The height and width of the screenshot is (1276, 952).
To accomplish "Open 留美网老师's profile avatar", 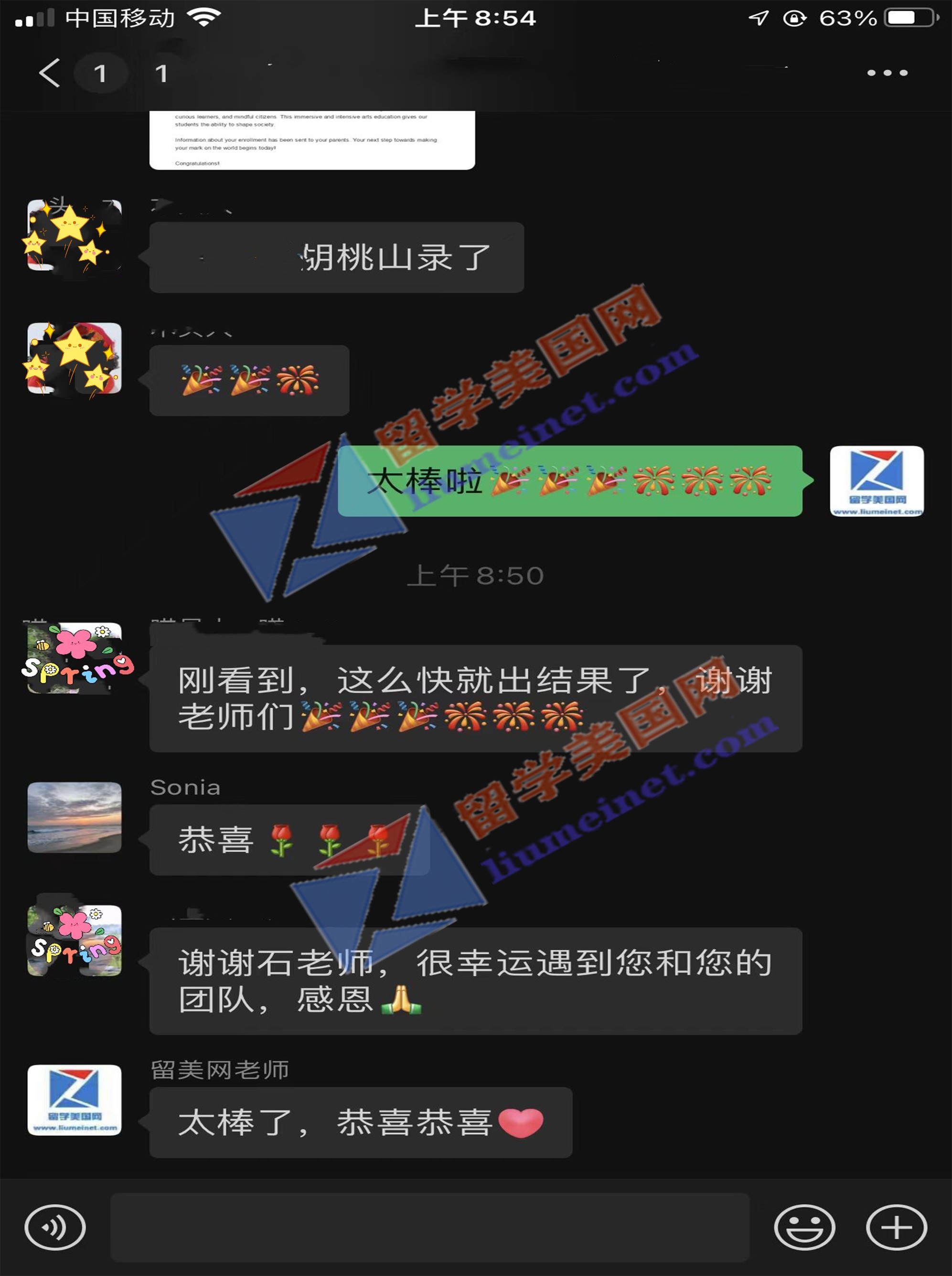I will (x=75, y=1100).
